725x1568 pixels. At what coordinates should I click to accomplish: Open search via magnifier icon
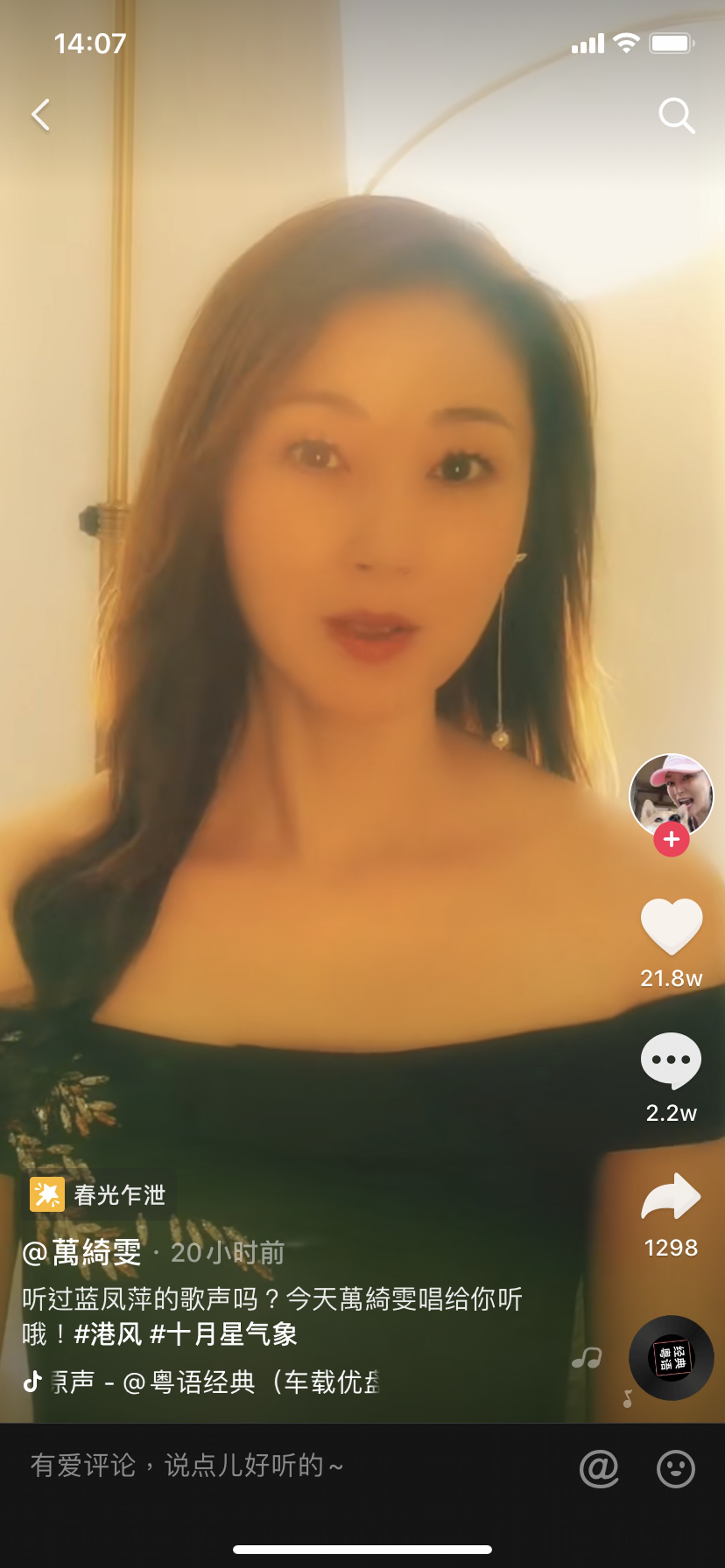(676, 115)
